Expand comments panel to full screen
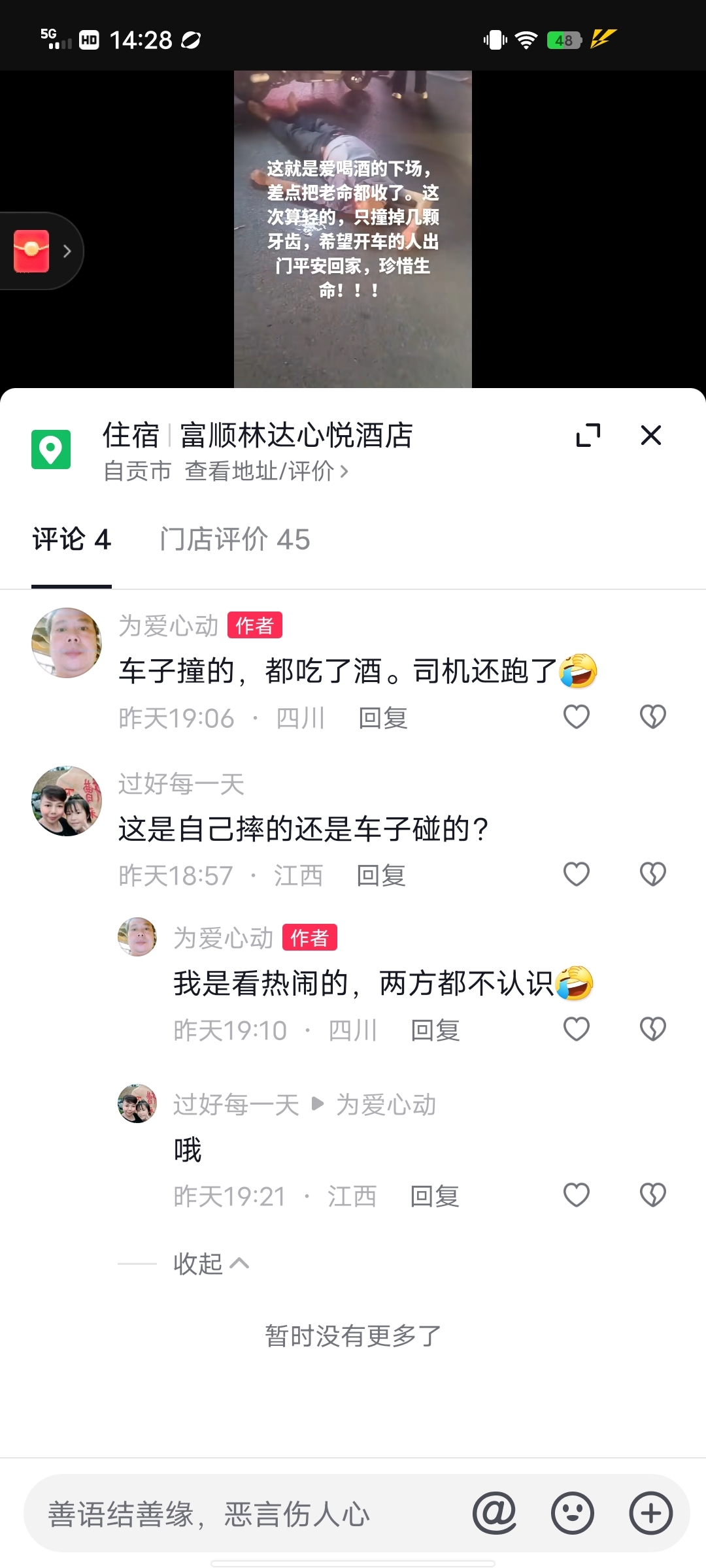Screen dimensions: 706x1568 (588, 435)
